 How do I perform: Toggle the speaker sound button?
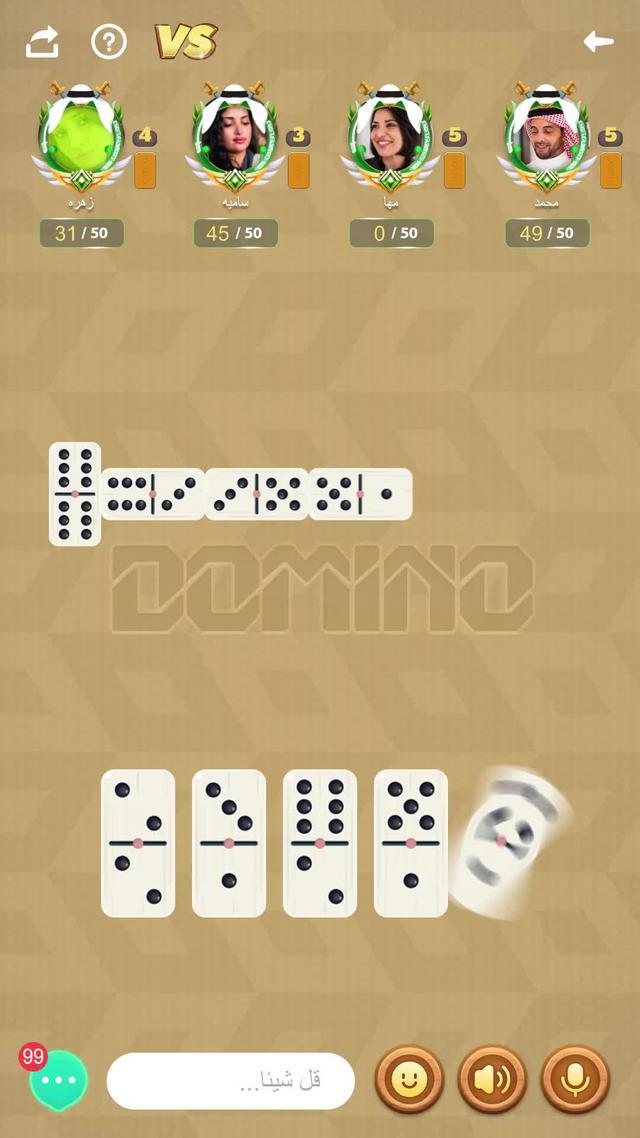tap(492, 1080)
